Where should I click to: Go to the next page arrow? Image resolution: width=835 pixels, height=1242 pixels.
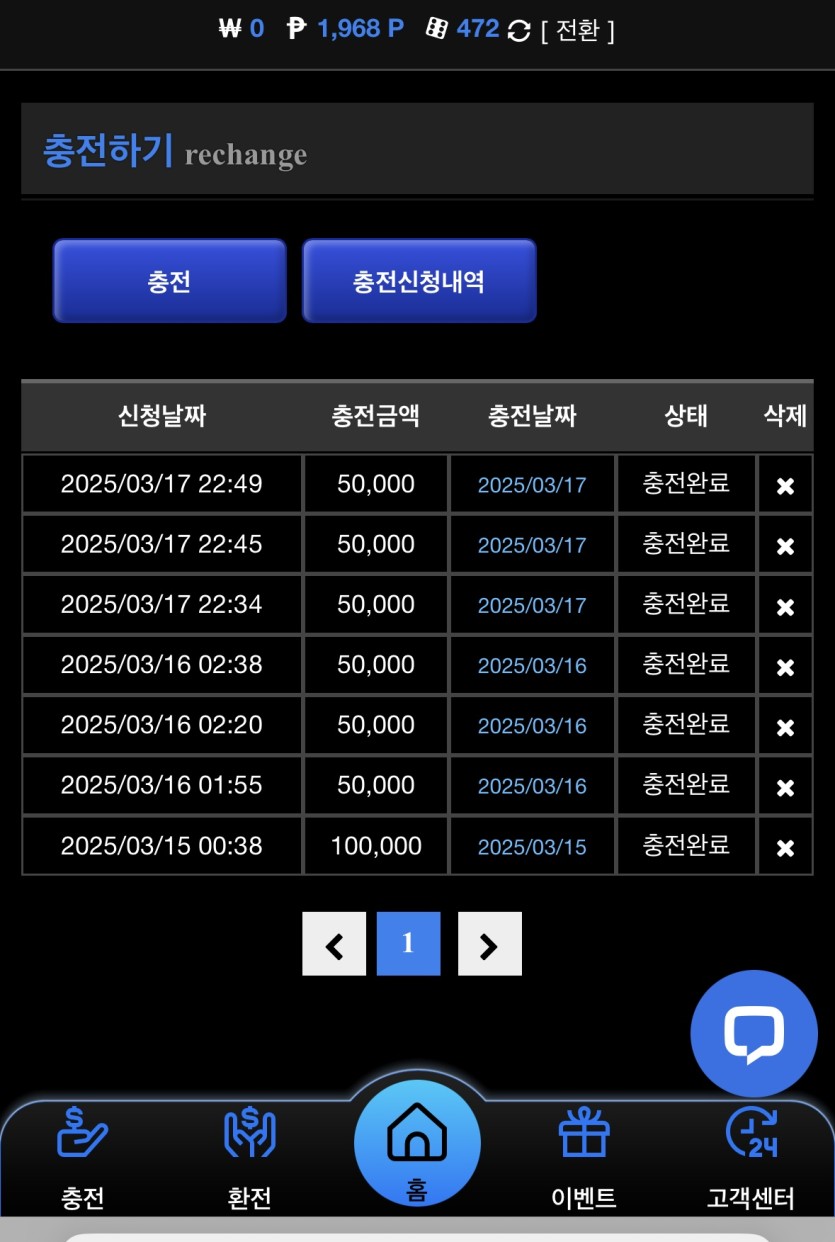489,944
